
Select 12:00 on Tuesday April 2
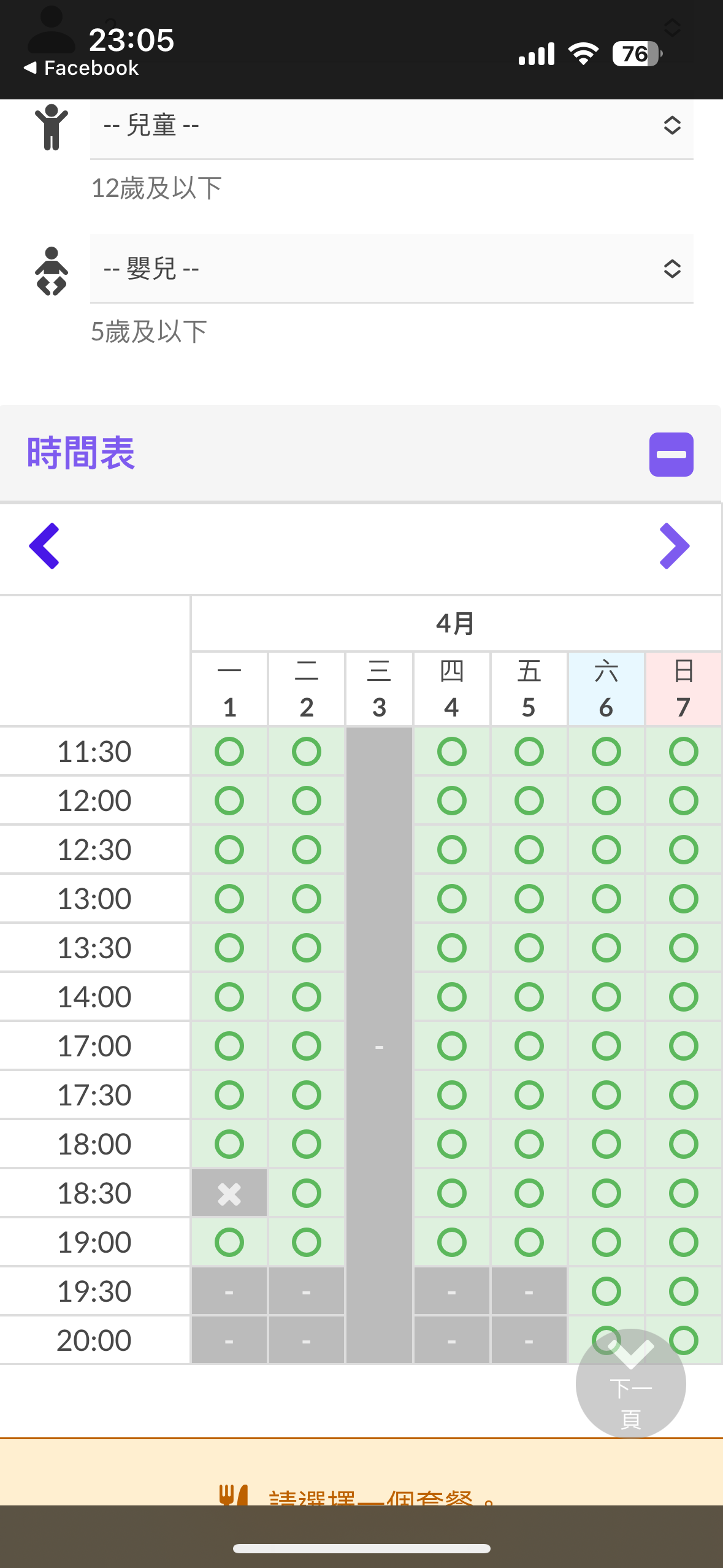tap(307, 801)
